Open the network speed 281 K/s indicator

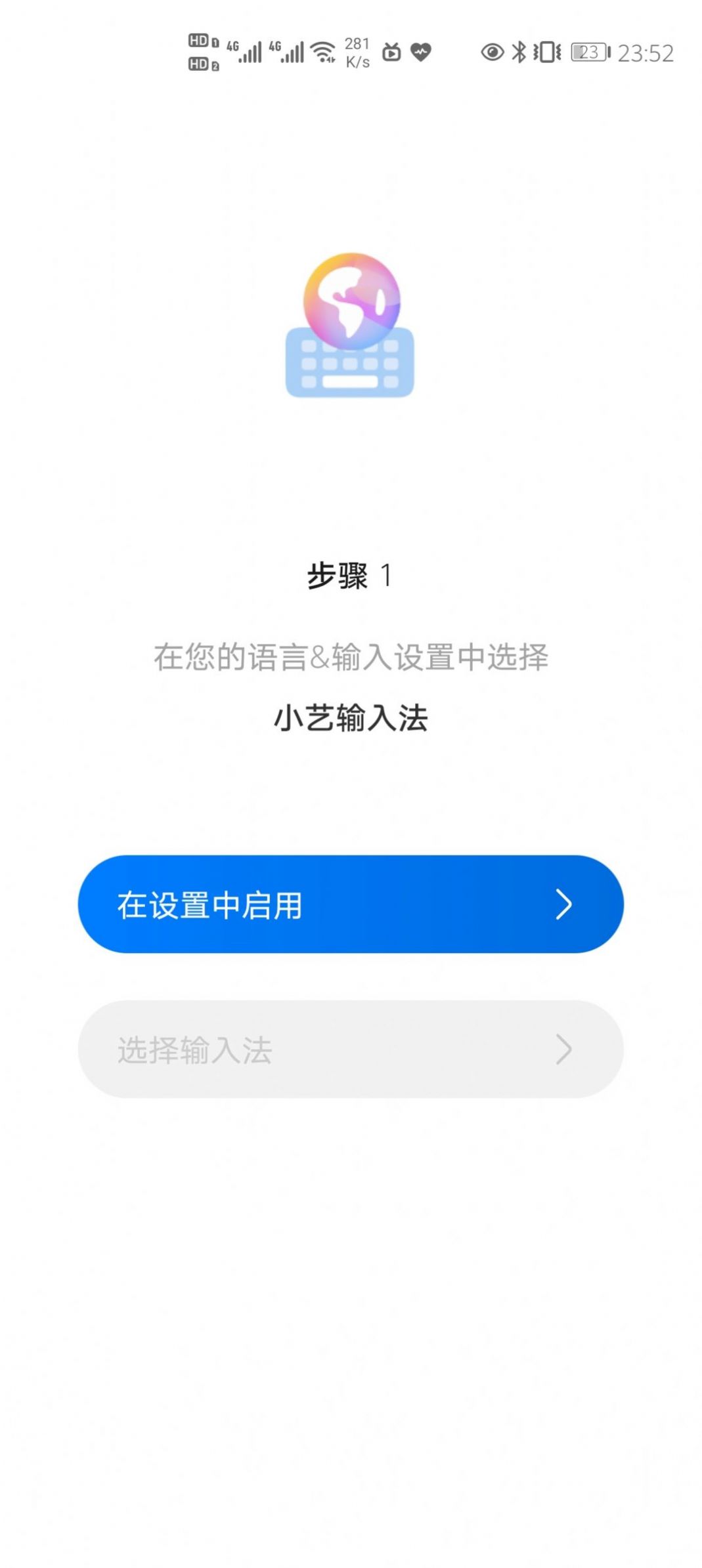click(x=355, y=52)
